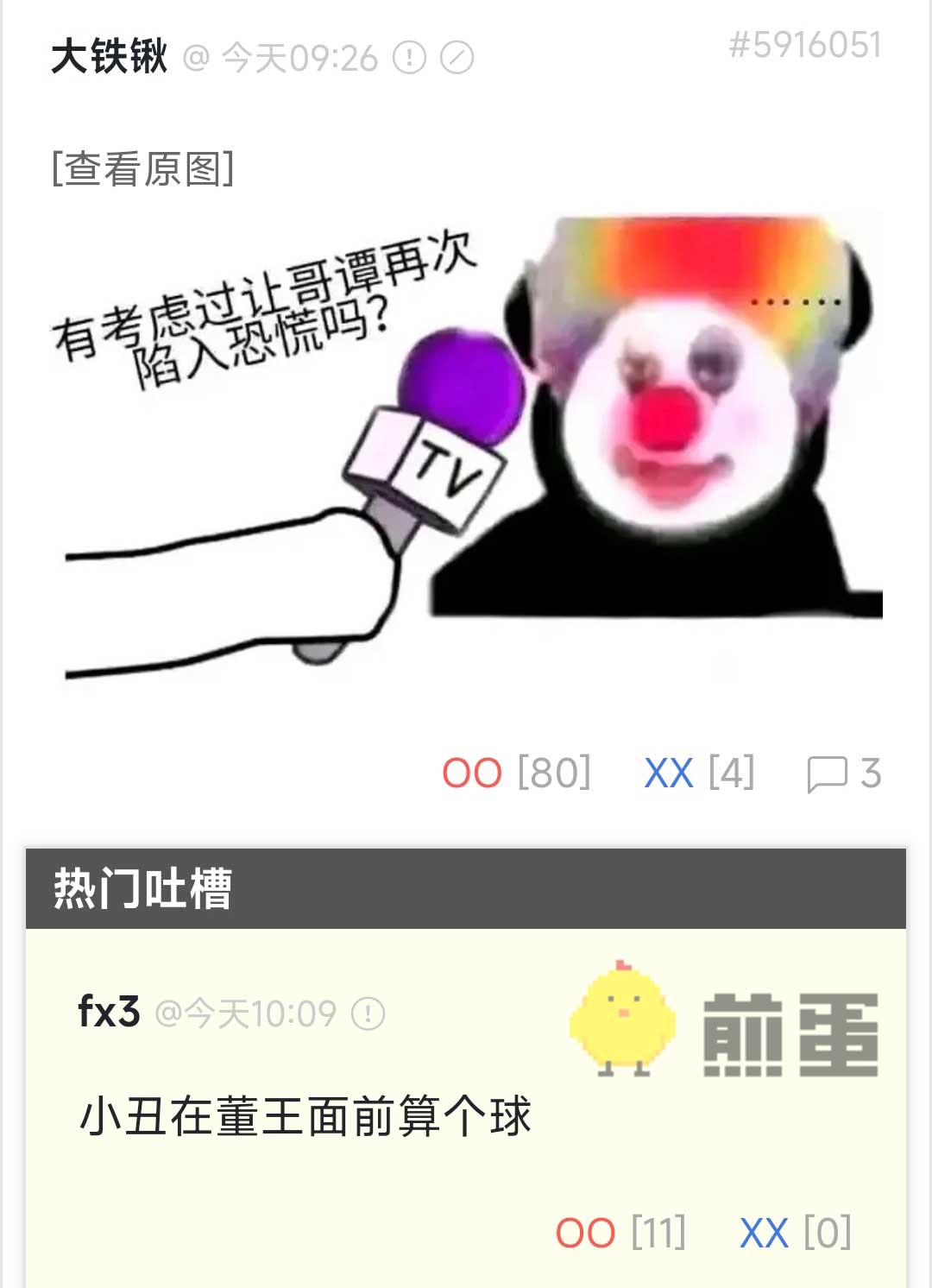Report fx3's comment with the exclamation icon
This screenshot has width=932, height=1288.
[368, 1013]
